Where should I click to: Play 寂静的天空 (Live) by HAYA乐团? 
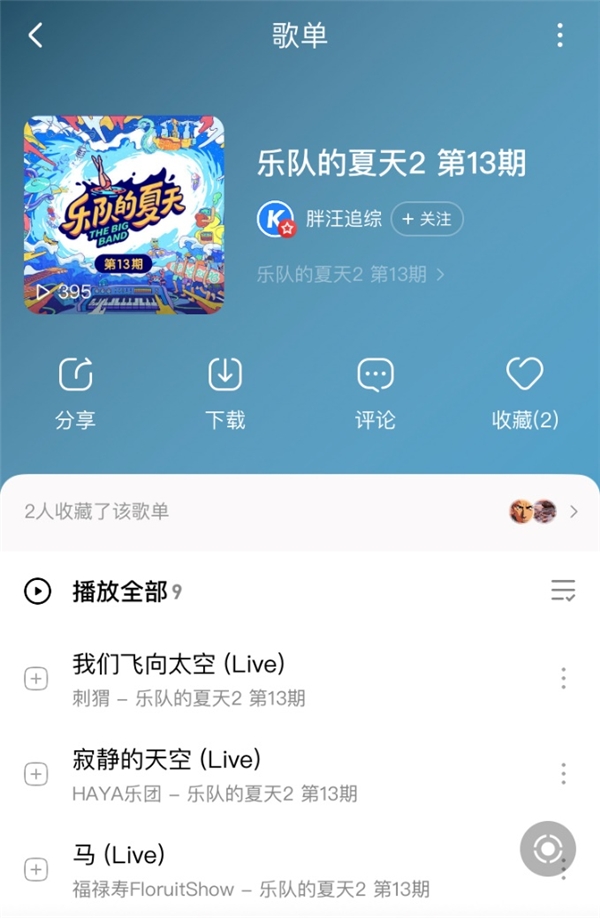pos(250,774)
